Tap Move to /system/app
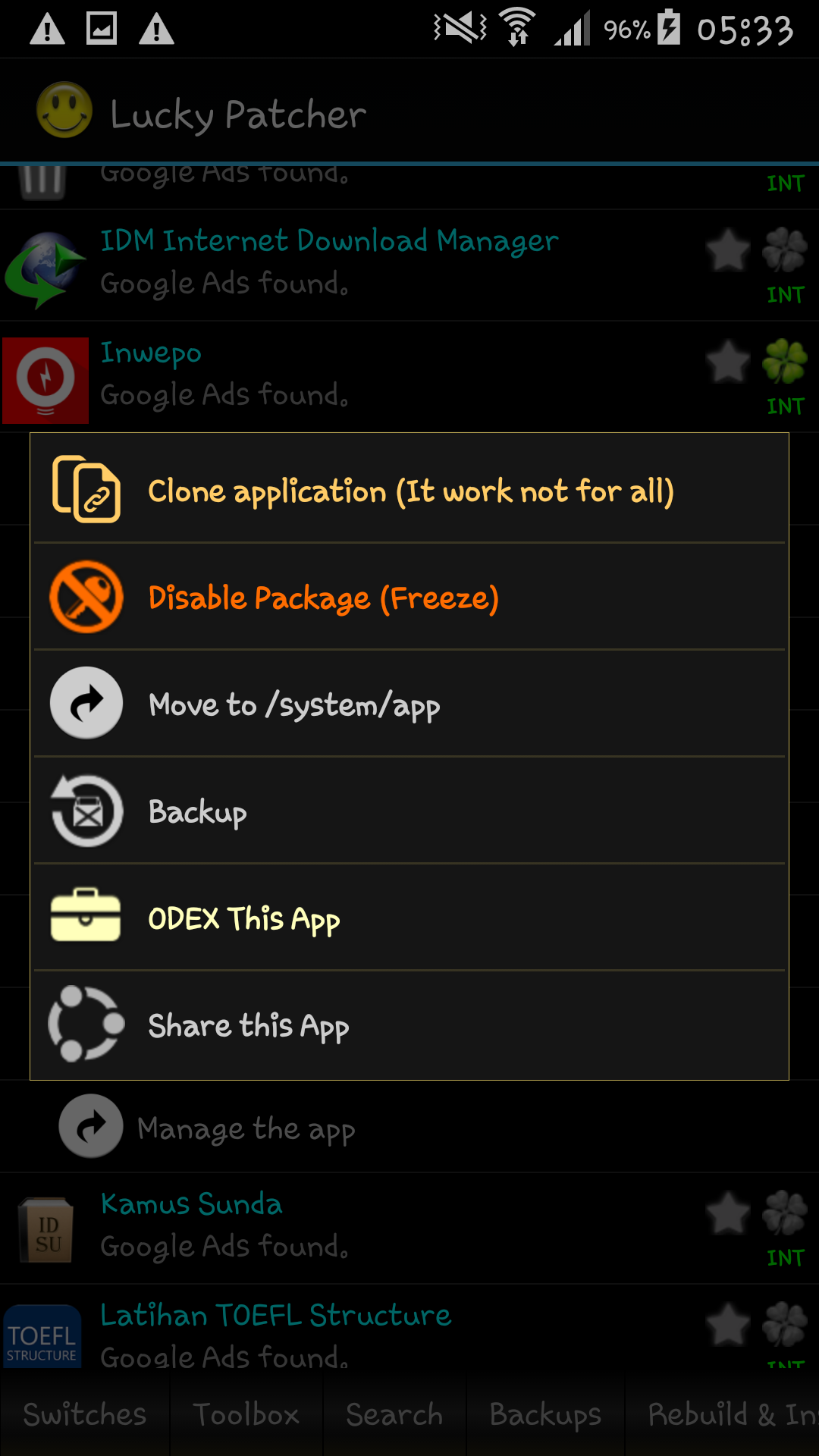Viewport: 819px width, 1456px height. pos(409,704)
